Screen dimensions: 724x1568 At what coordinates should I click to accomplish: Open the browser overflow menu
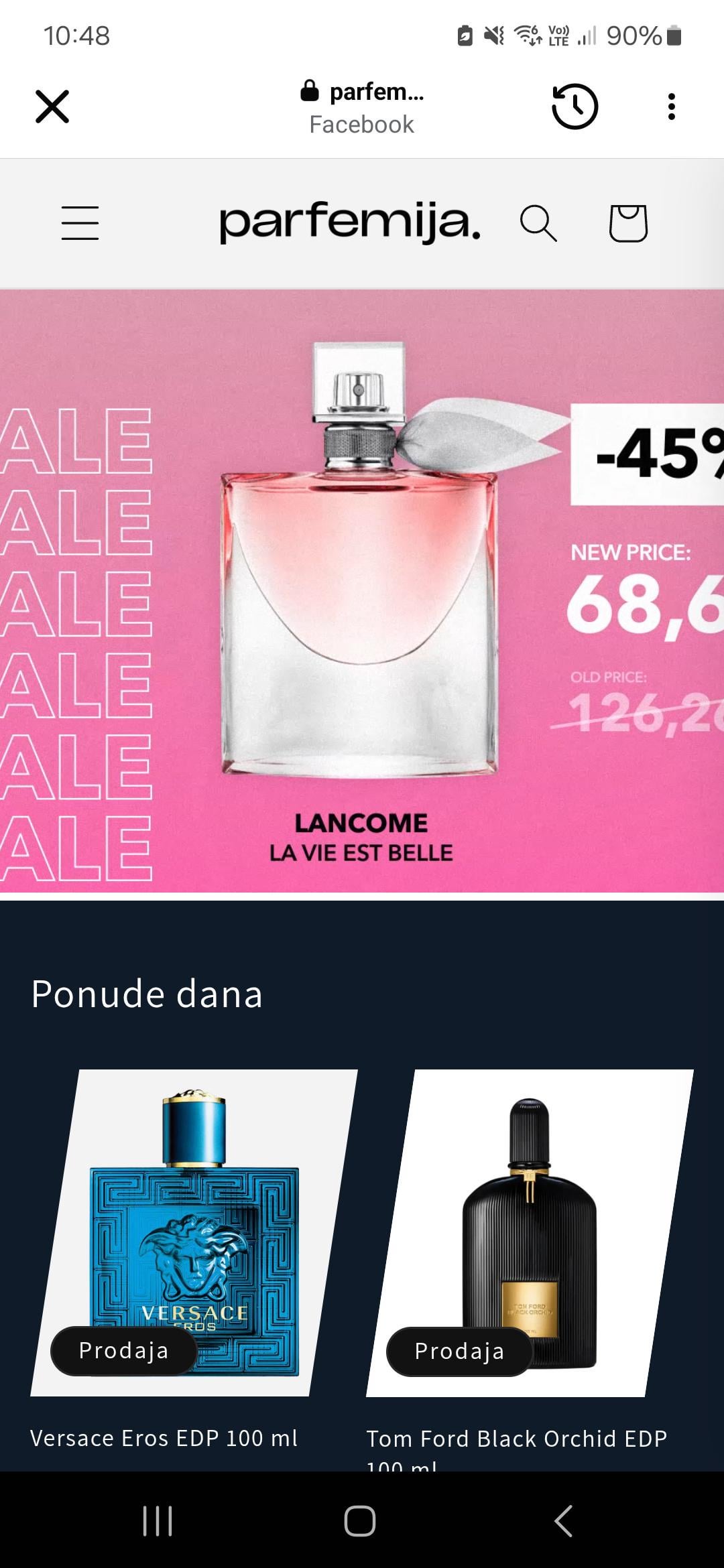(x=671, y=107)
